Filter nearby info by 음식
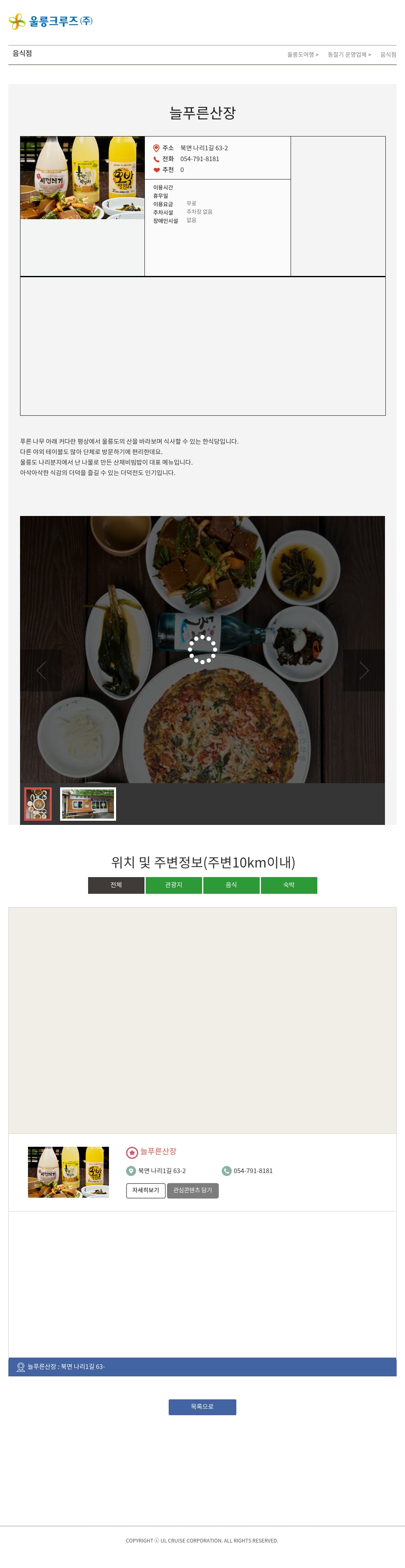The height and width of the screenshot is (1568, 405). click(x=231, y=885)
